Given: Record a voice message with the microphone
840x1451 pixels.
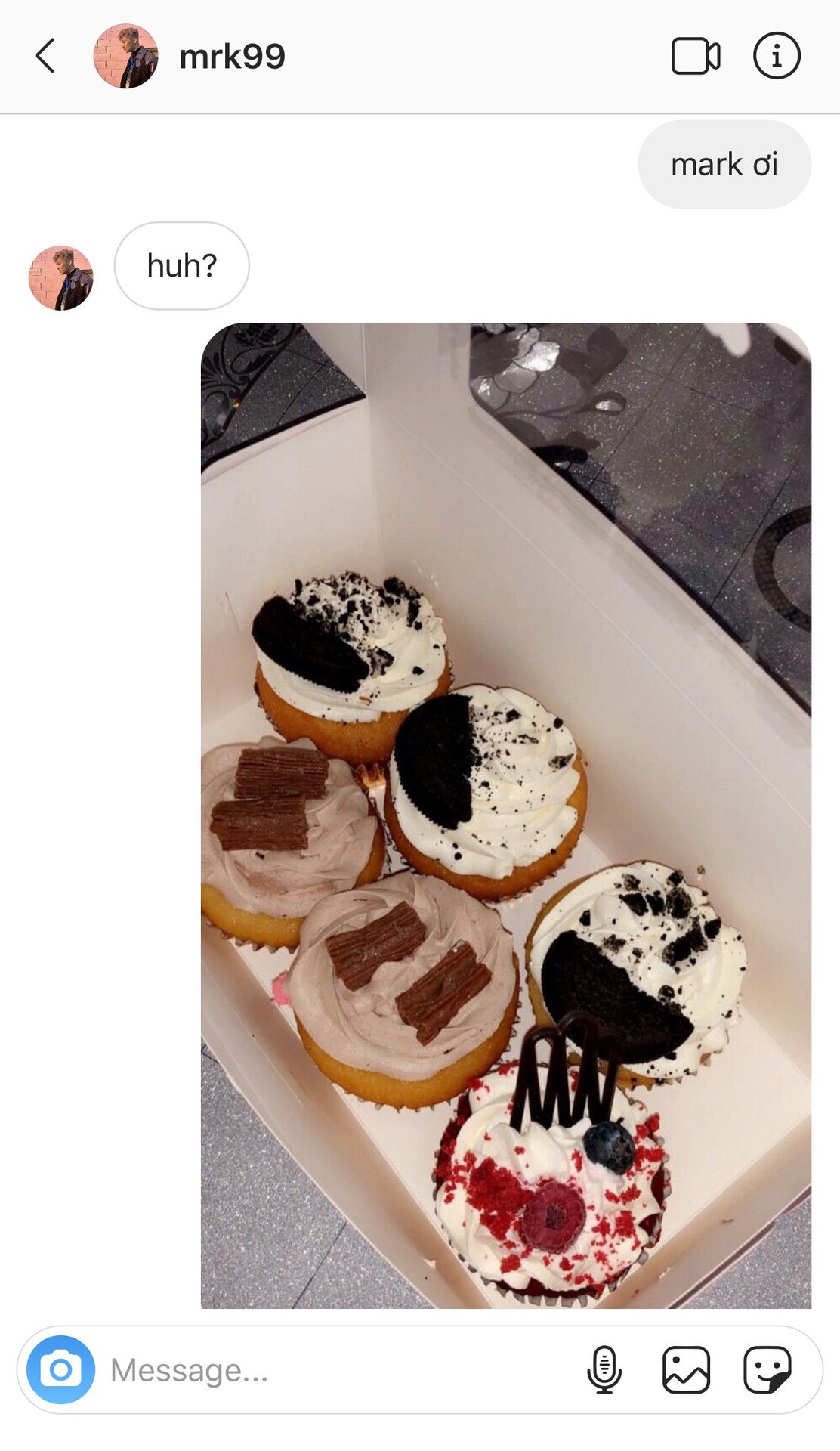Looking at the screenshot, I should 604,1369.
